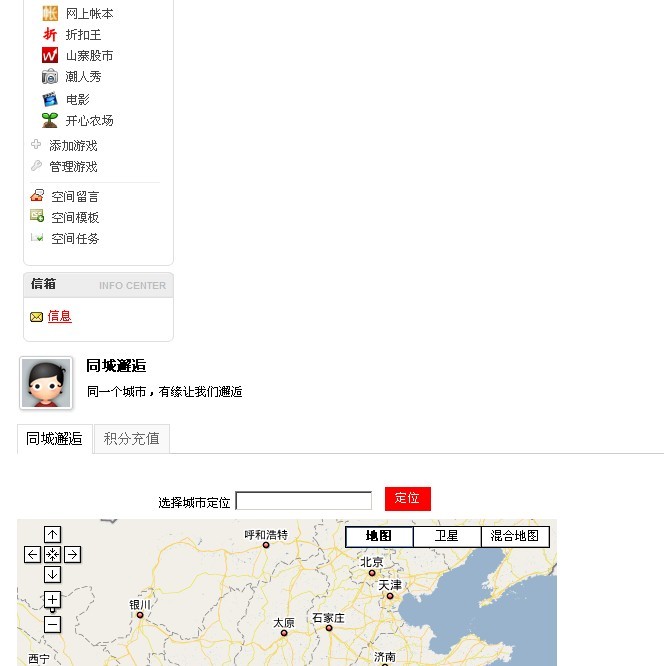This screenshot has width=664, height=666.
Task: Open 空间任务 tasks
Action: (74, 239)
